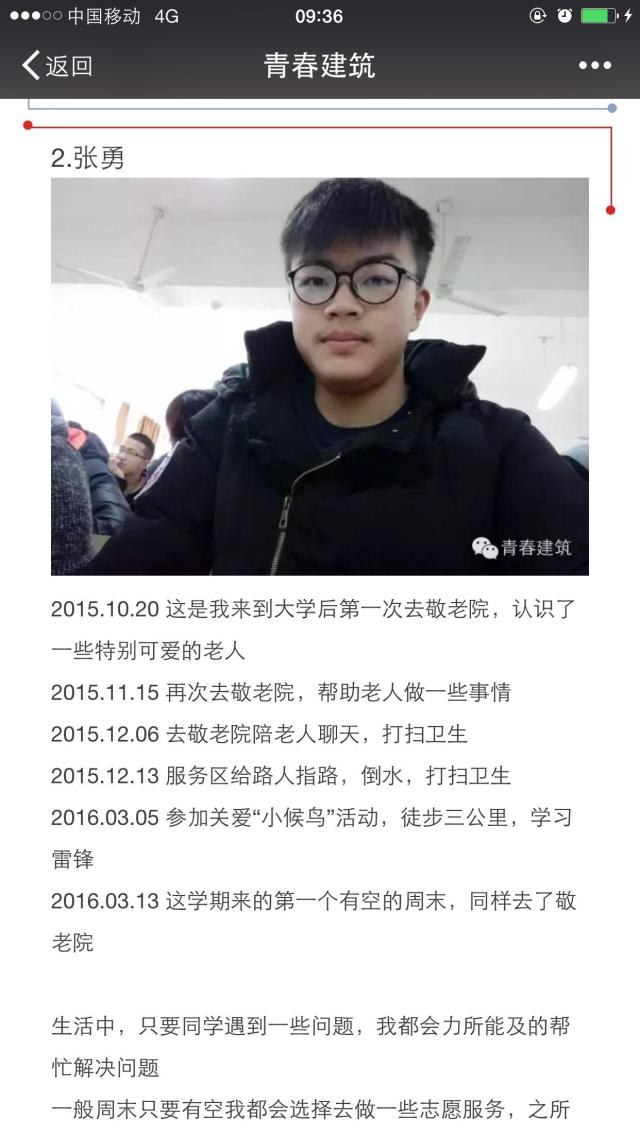Tap the 返回 back button
Image resolution: width=640 pixels, height=1137 pixels.
(x=57, y=66)
